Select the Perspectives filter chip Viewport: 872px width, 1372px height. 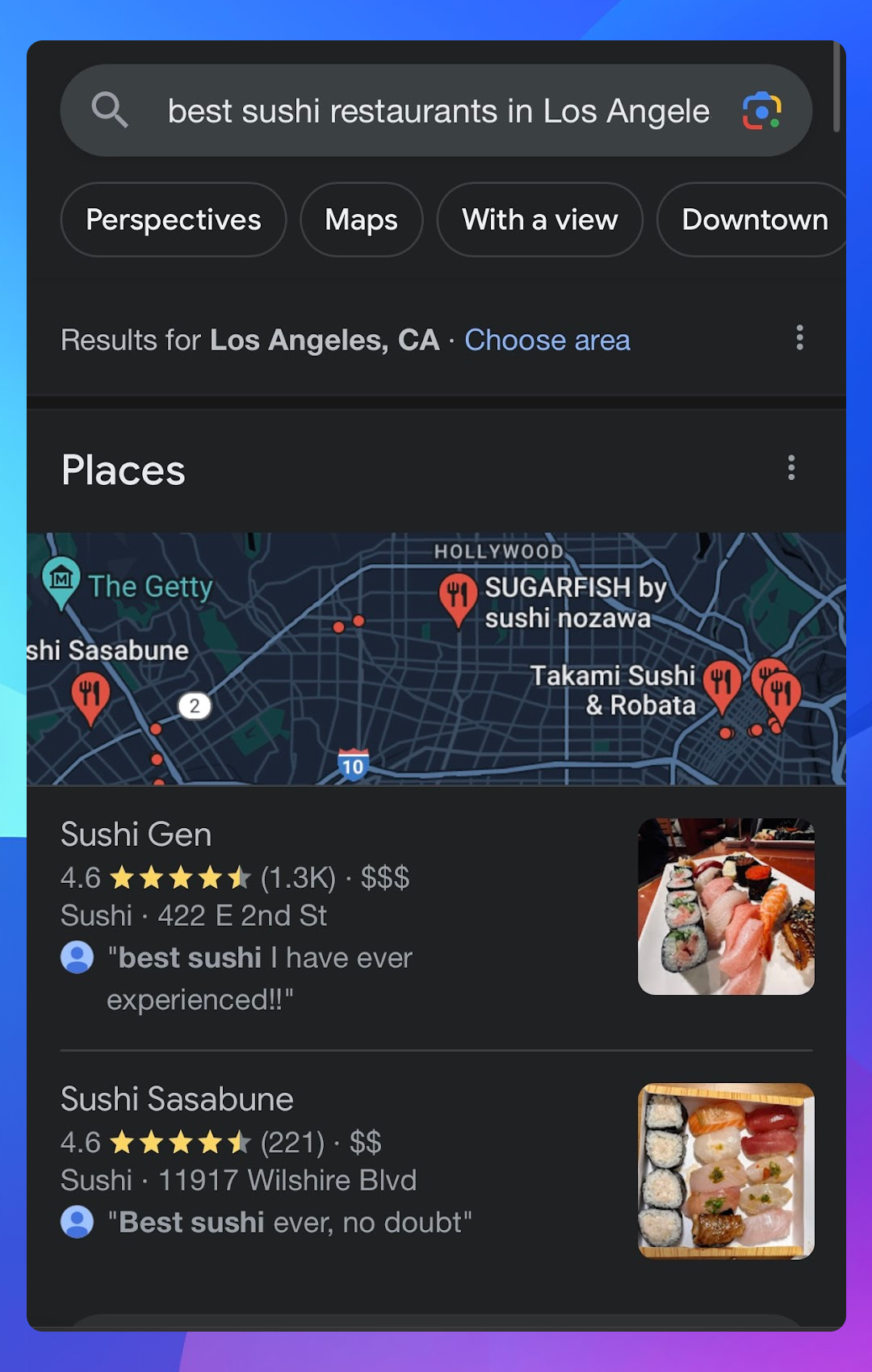[x=174, y=220]
